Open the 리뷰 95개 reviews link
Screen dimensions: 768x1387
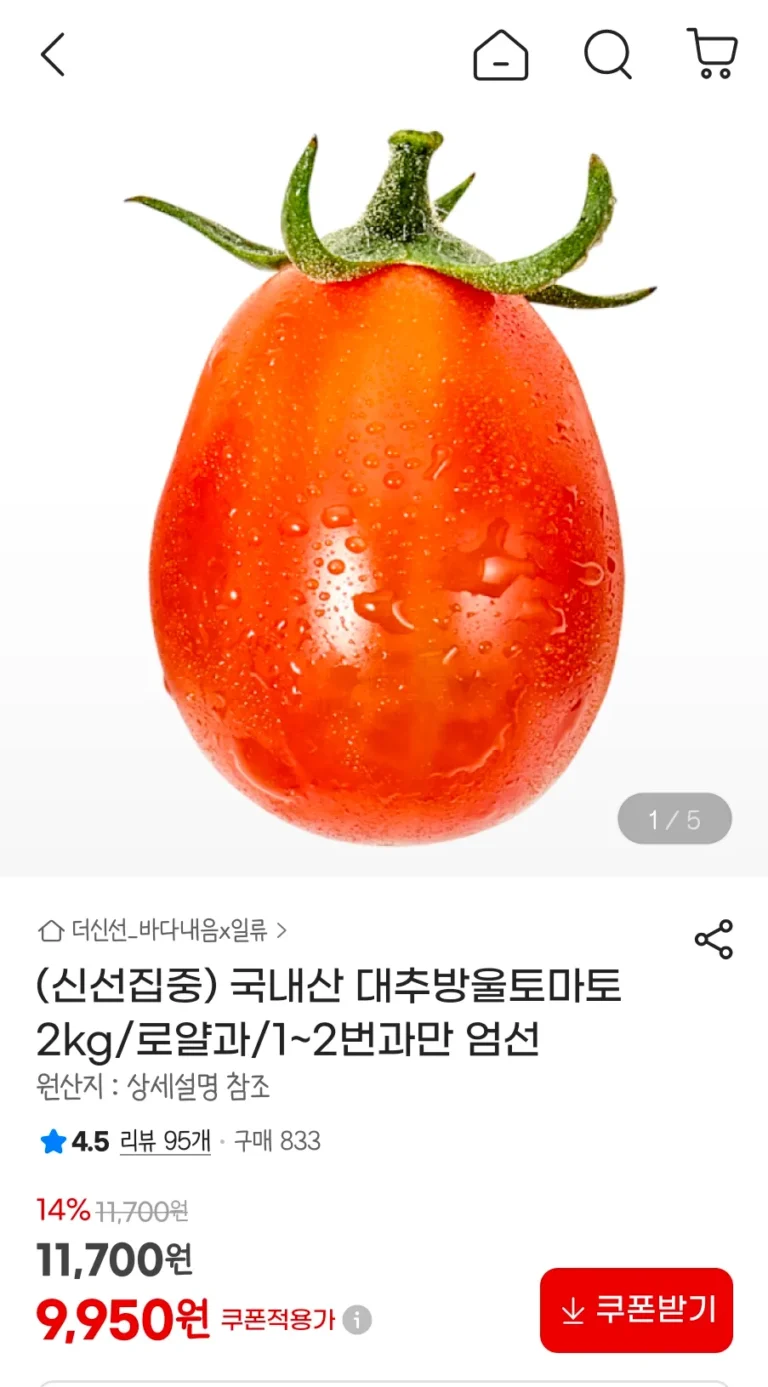(x=165, y=1141)
